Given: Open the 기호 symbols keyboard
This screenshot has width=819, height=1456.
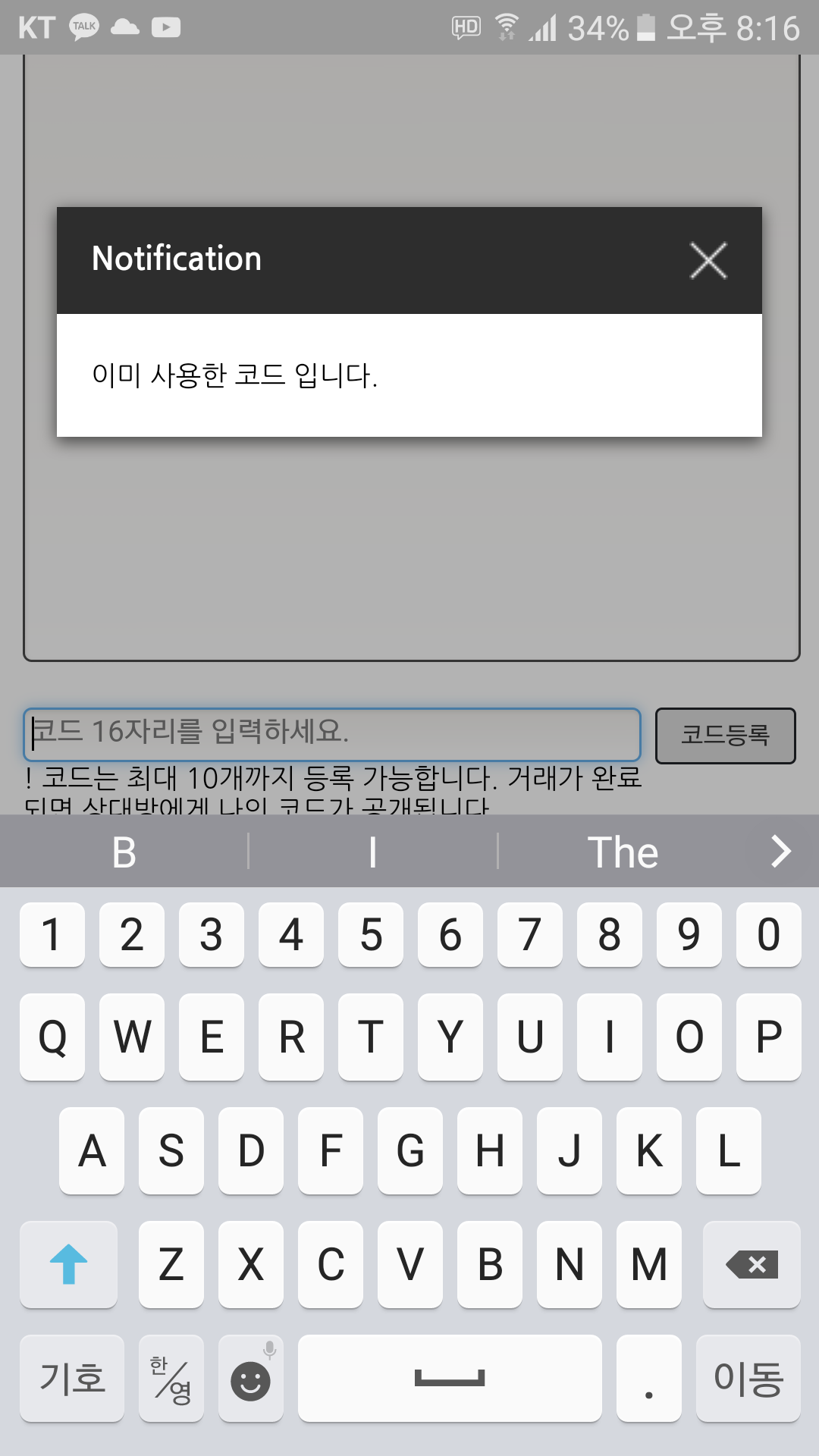Looking at the screenshot, I should coord(72,1378).
